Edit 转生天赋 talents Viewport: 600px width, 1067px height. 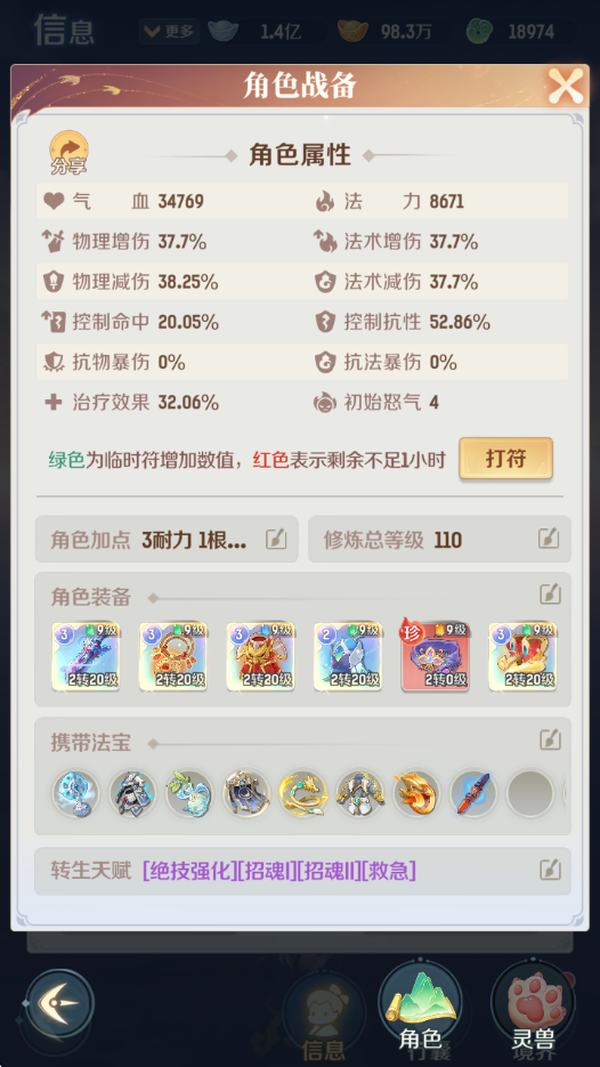point(549,870)
